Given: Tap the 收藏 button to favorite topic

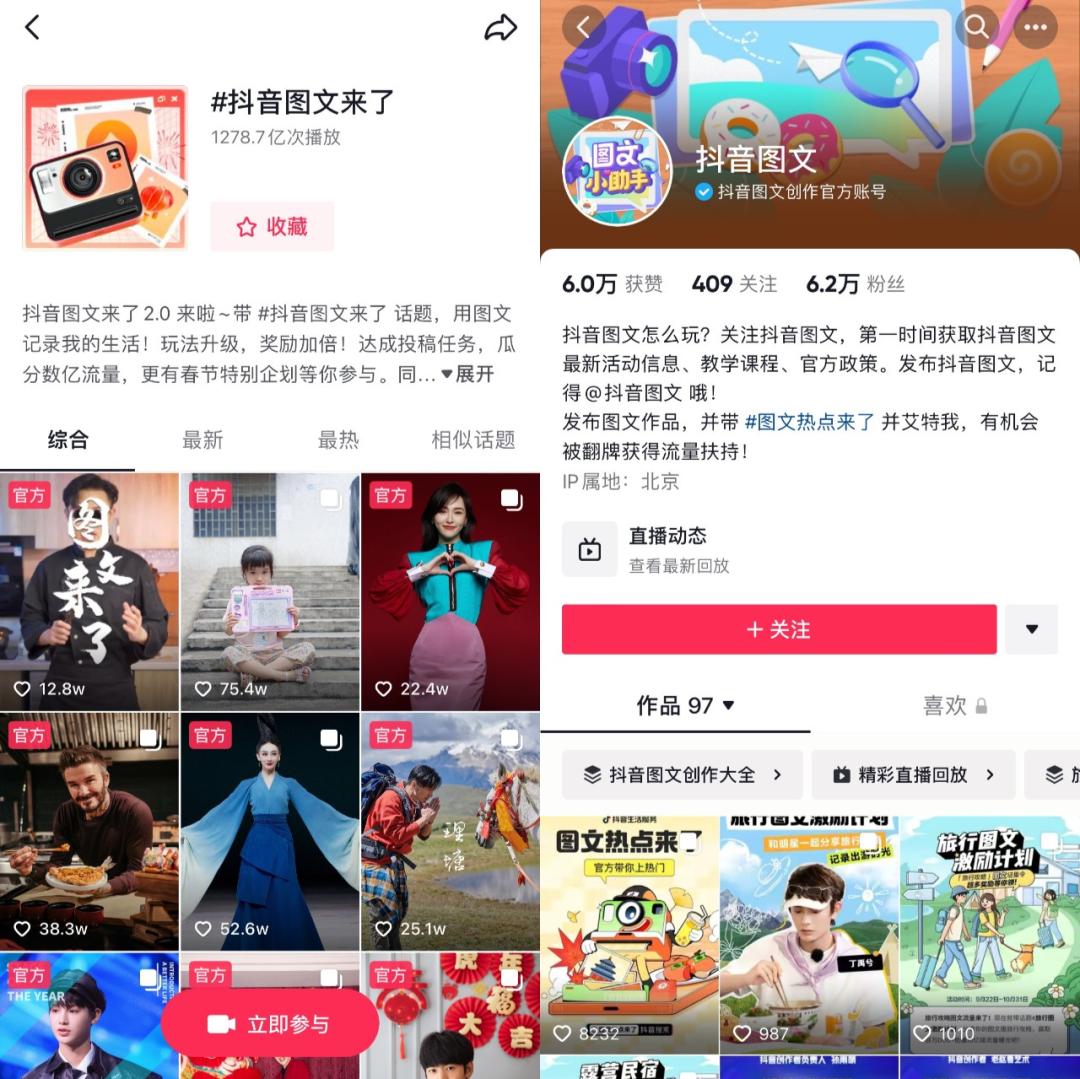Looking at the screenshot, I should pyautogui.click(x=272, y=227).
